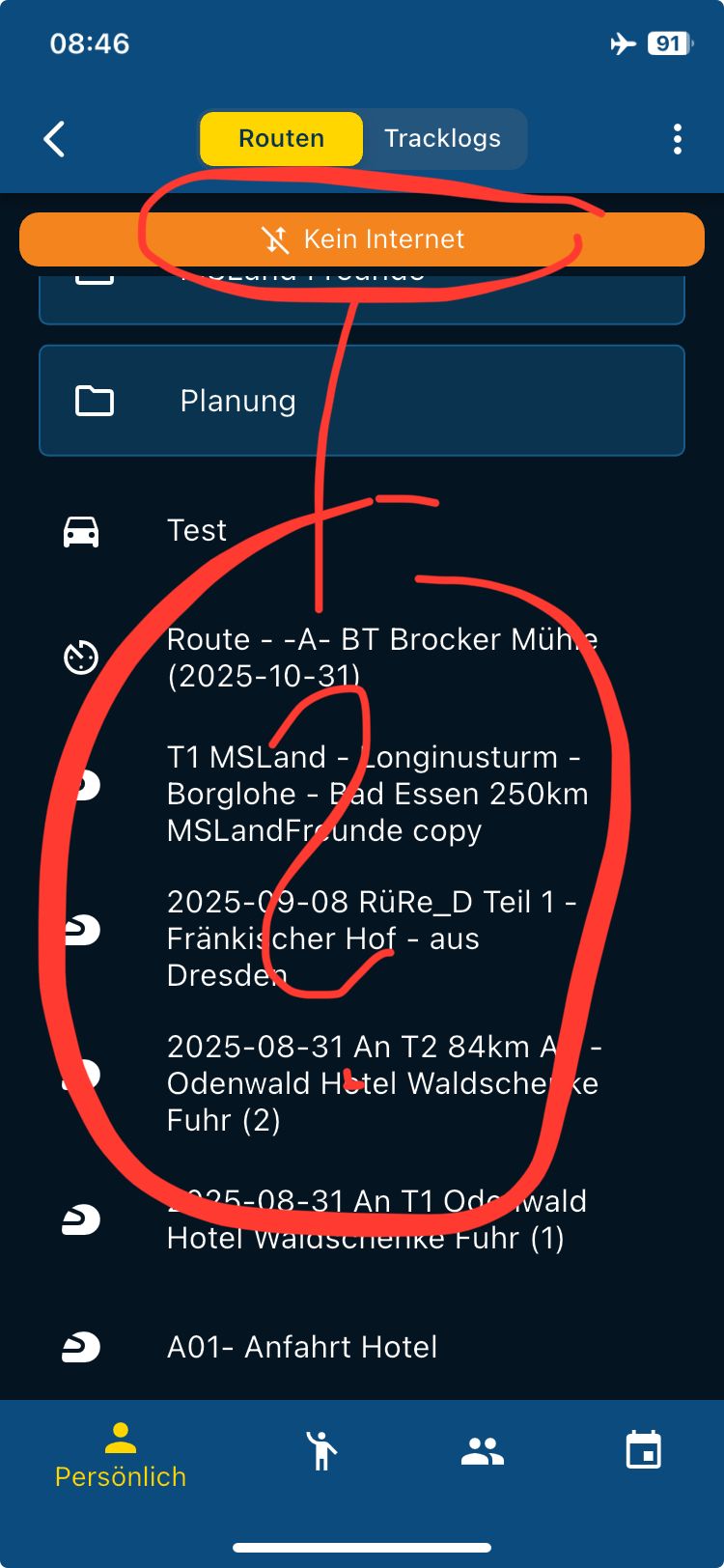Switch to the Tracklogs tab

coord(442,139)
